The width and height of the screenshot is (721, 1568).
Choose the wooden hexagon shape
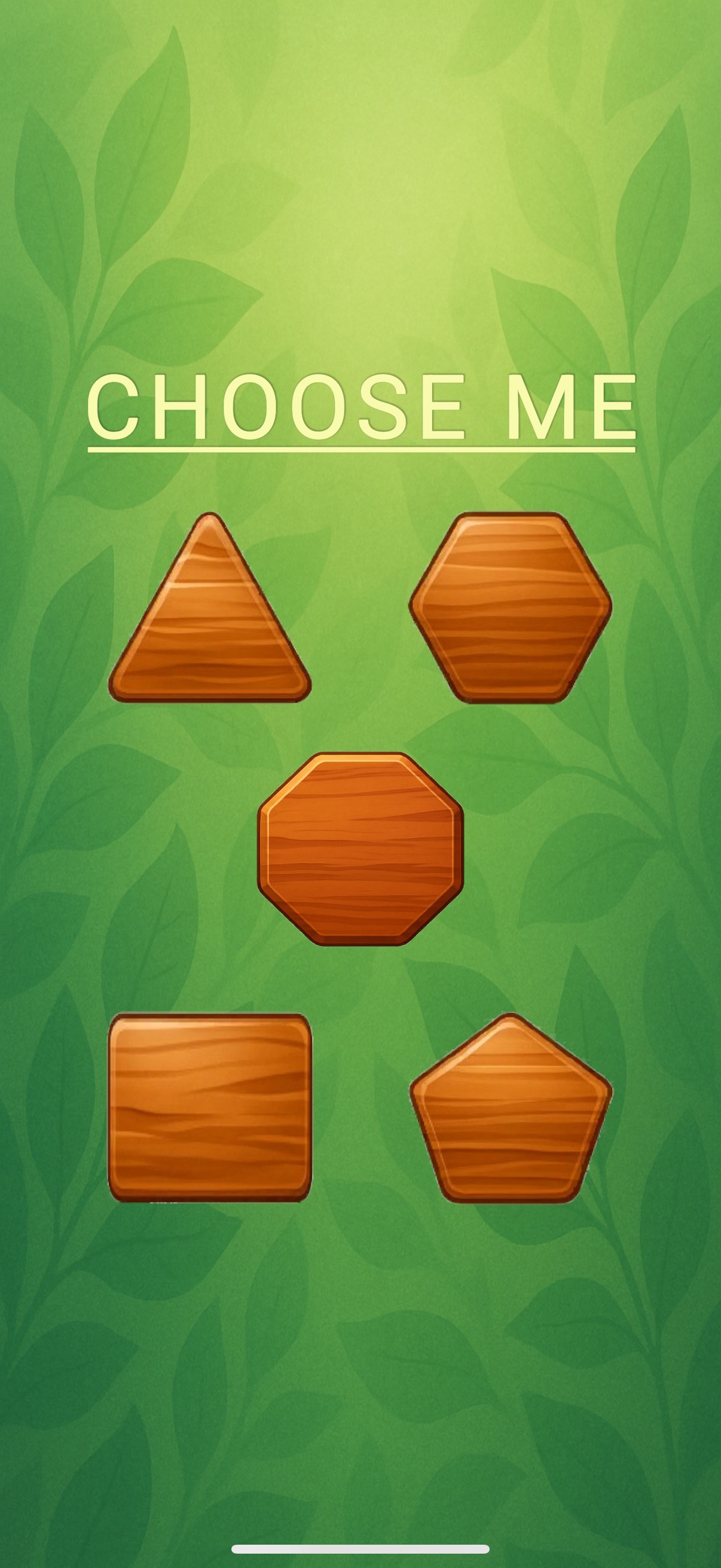click(511, 608)
